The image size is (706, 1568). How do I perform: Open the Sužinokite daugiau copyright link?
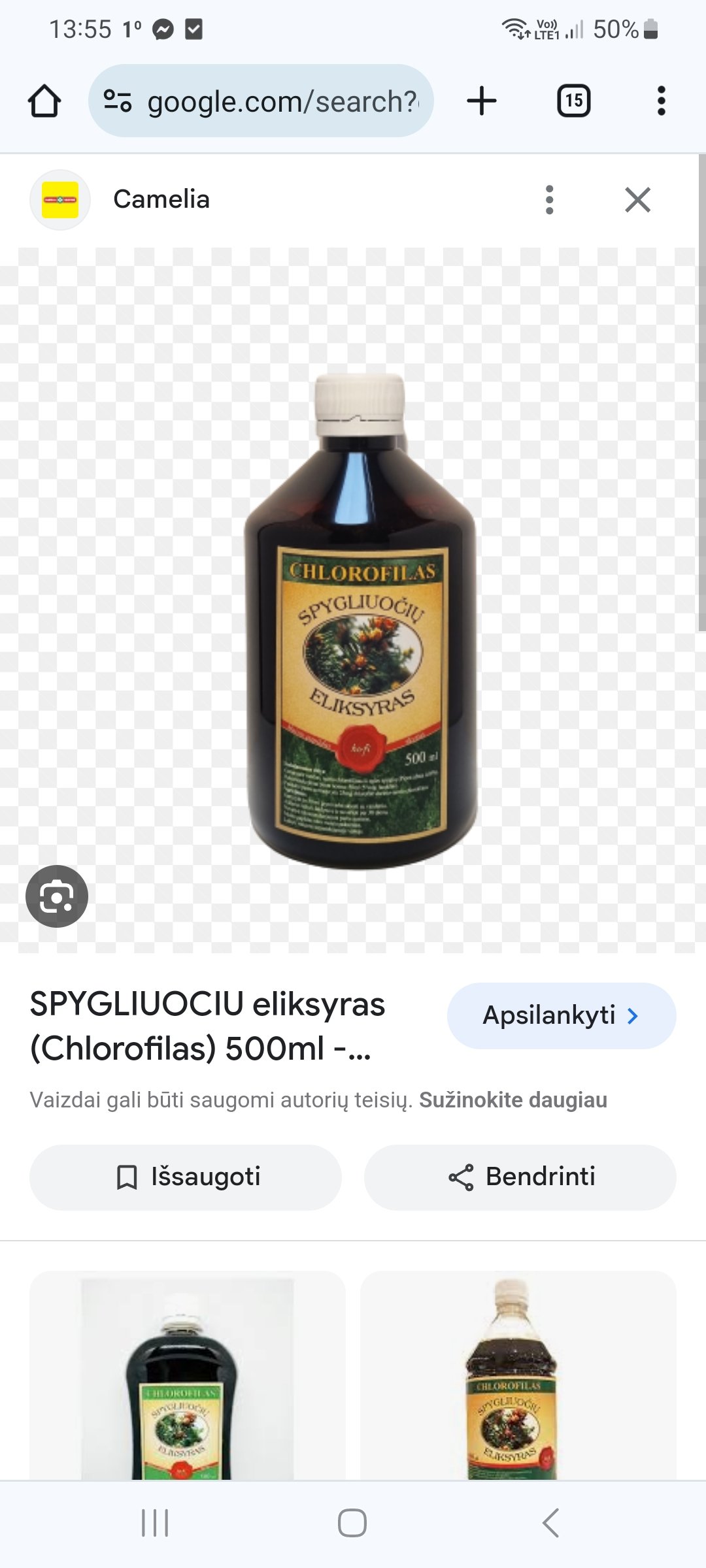tap(513, 1100)
